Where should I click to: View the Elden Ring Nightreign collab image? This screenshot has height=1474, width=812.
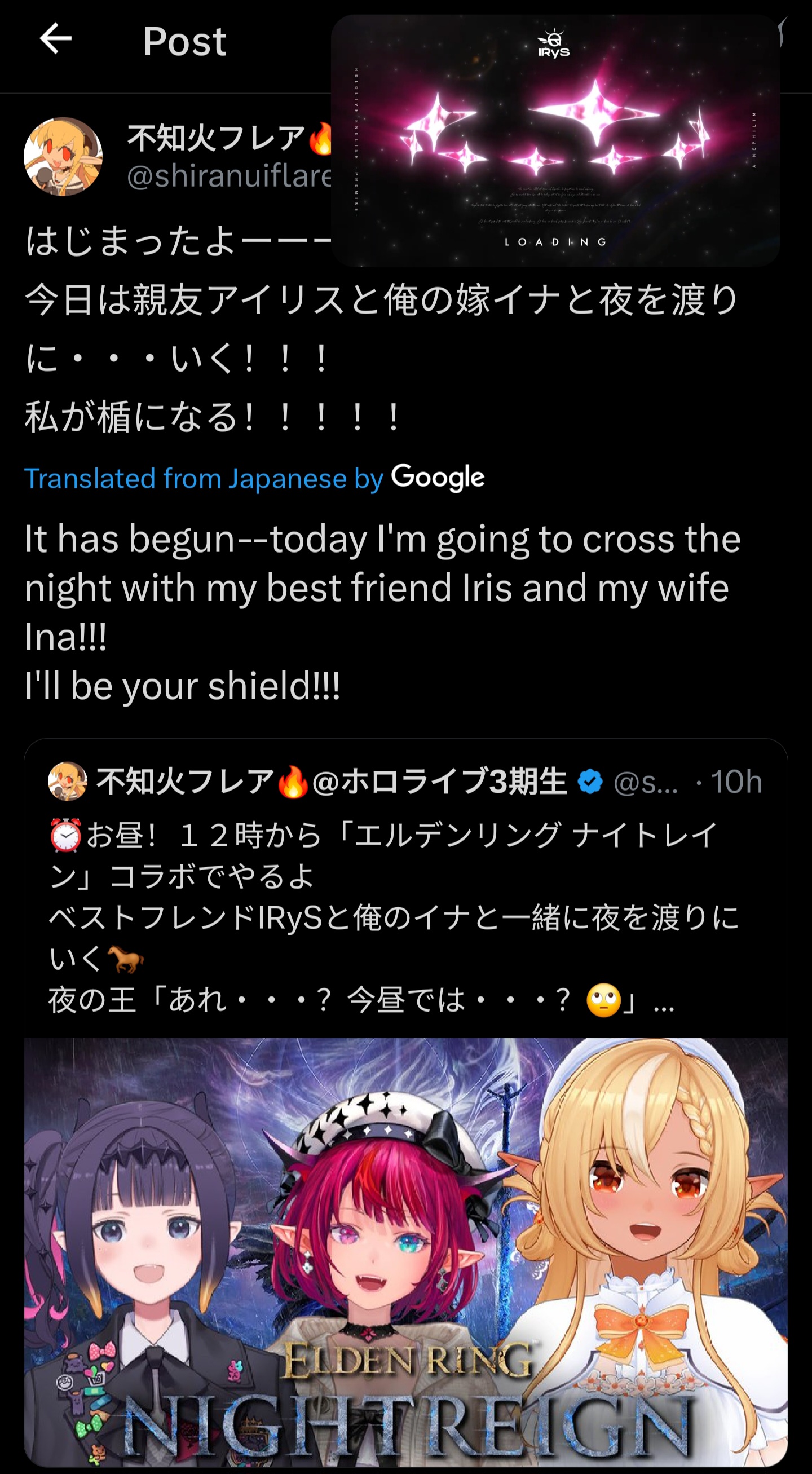click(x=405, y=1253)
